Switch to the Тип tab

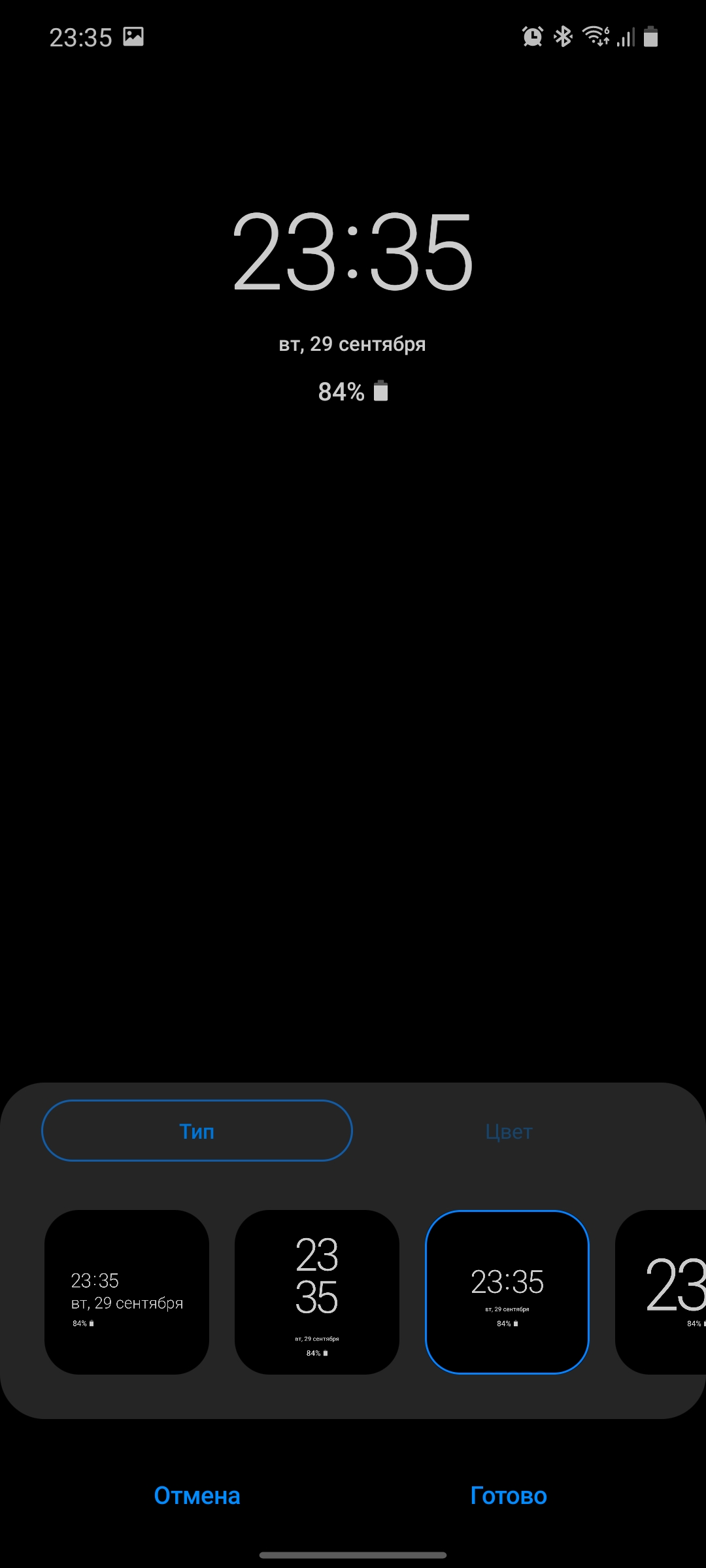coord(197,1131)
